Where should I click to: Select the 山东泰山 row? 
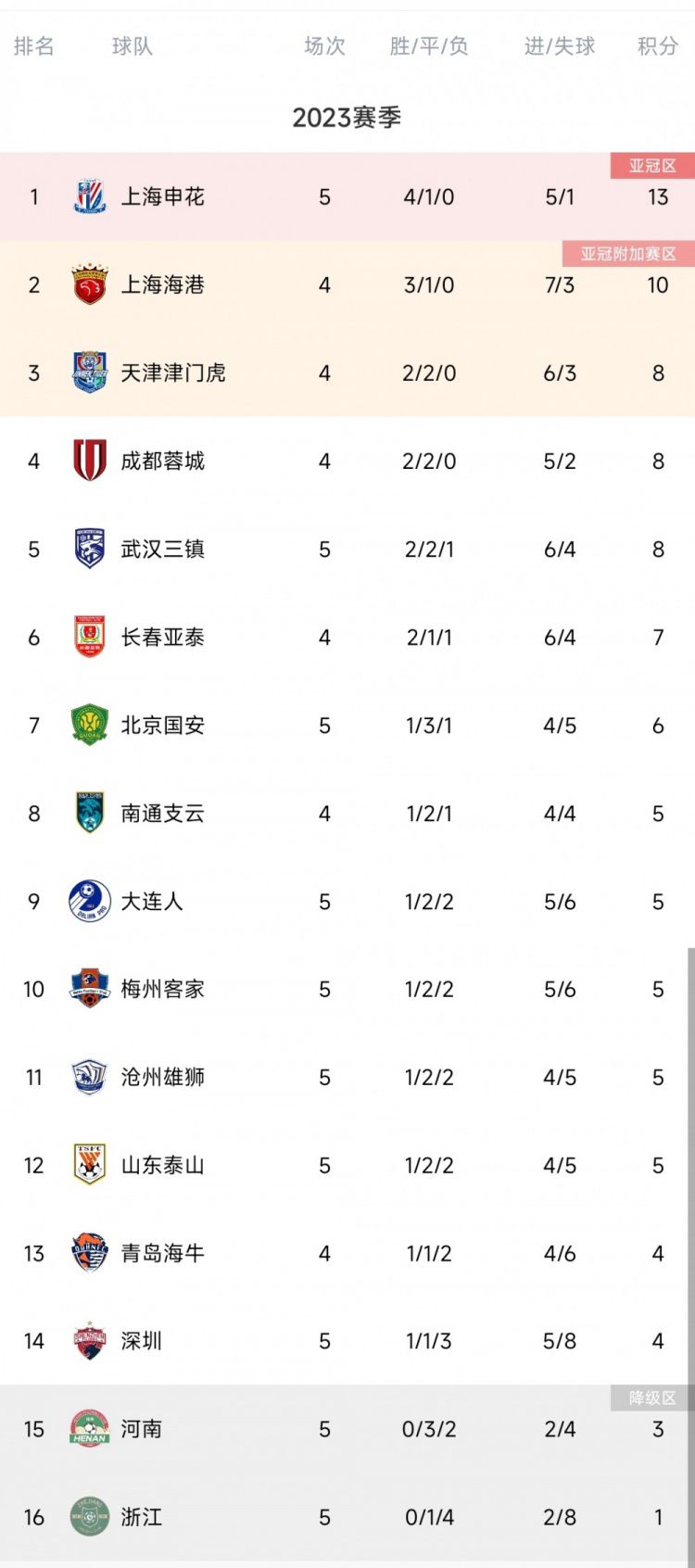click(x=347, y=1165)
